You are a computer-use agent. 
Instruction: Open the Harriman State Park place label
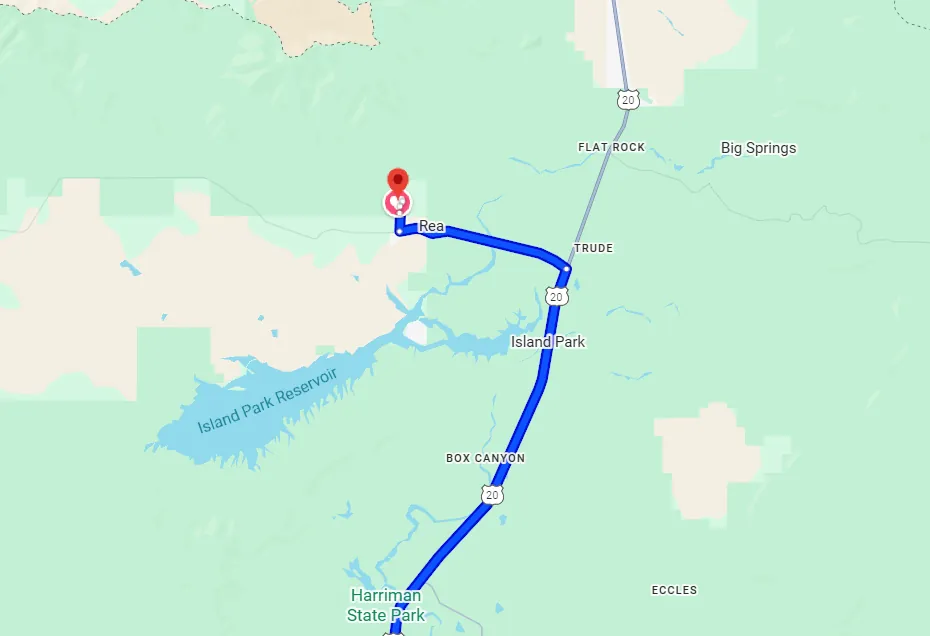(x=386, y=606)
